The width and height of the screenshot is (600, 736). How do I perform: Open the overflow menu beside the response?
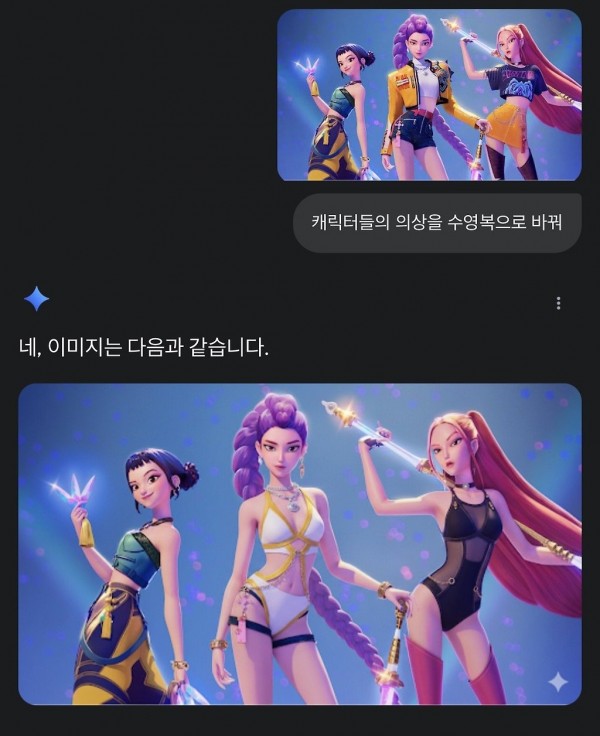(558, 303)
